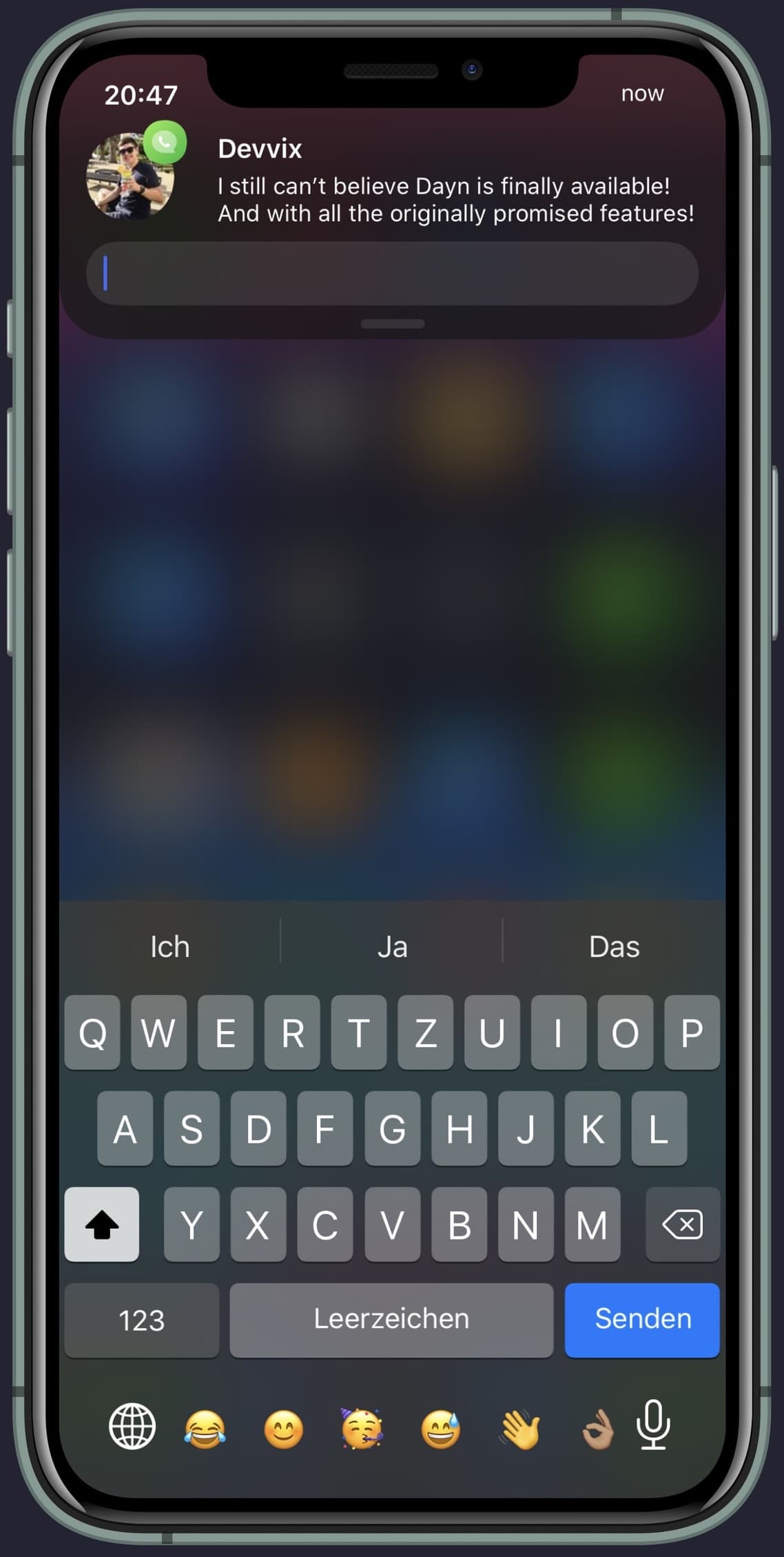Tap the Leerzeichen space bar

(x=391, y=1319)
